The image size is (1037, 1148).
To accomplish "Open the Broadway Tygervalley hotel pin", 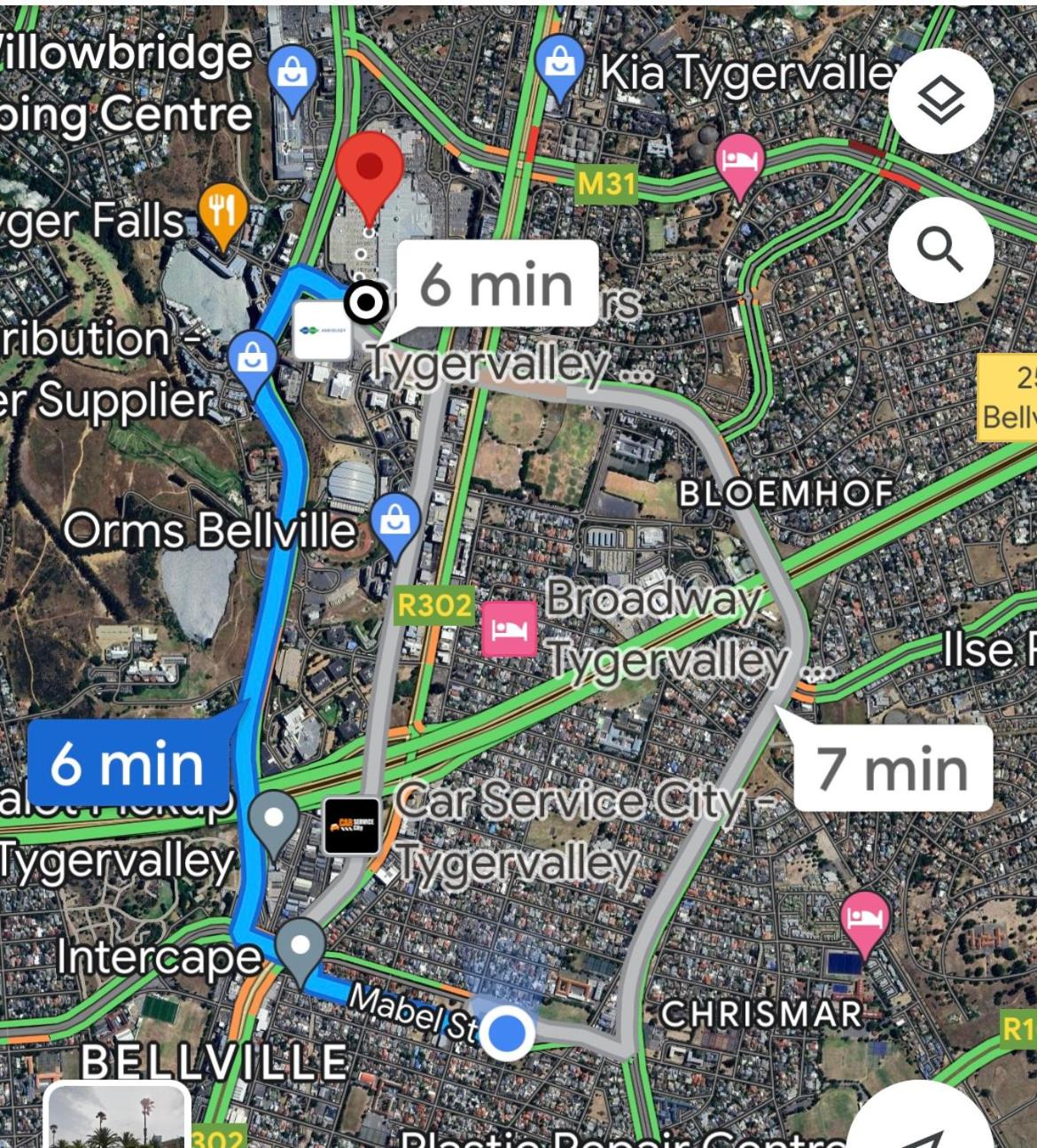I will [509, 629].
